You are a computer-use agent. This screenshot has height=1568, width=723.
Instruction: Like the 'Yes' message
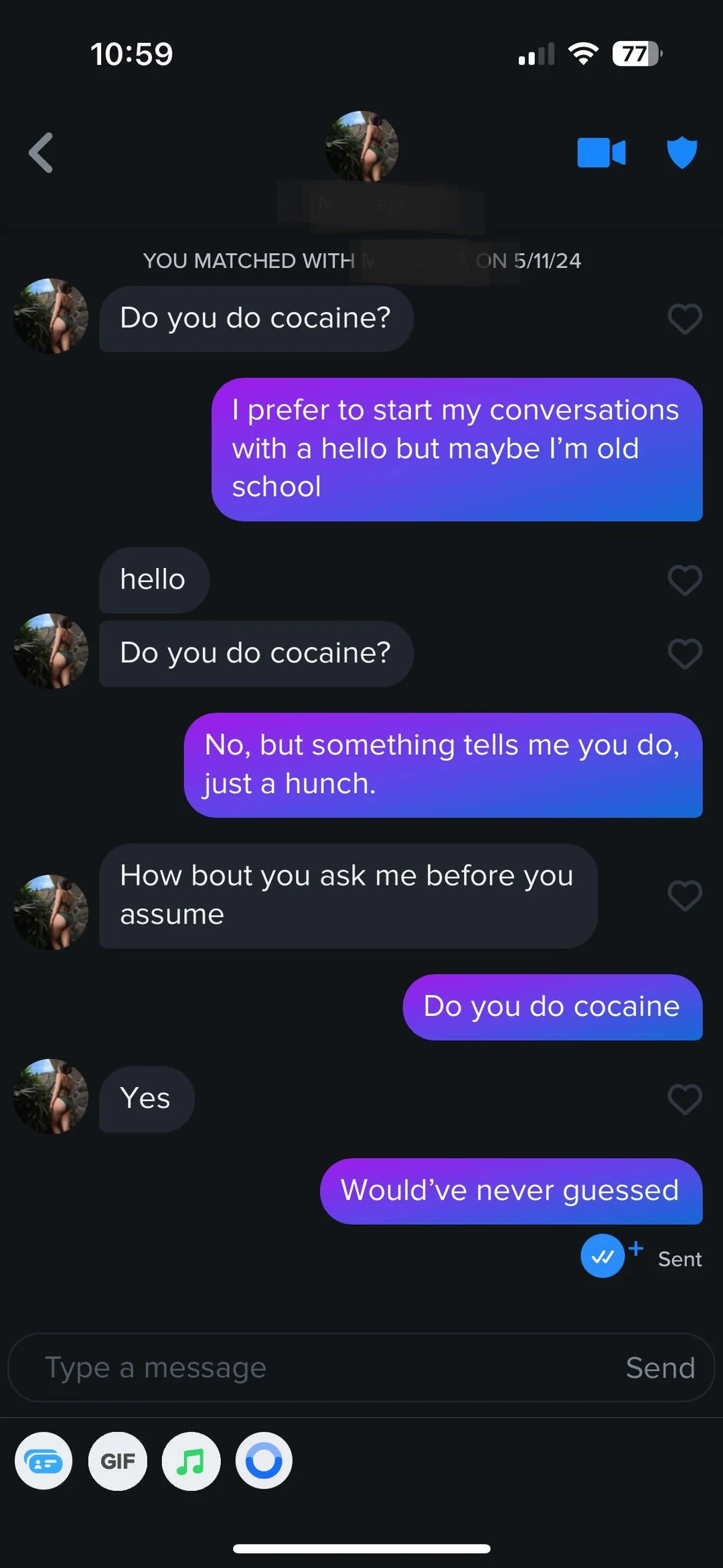click(684, 1099)
